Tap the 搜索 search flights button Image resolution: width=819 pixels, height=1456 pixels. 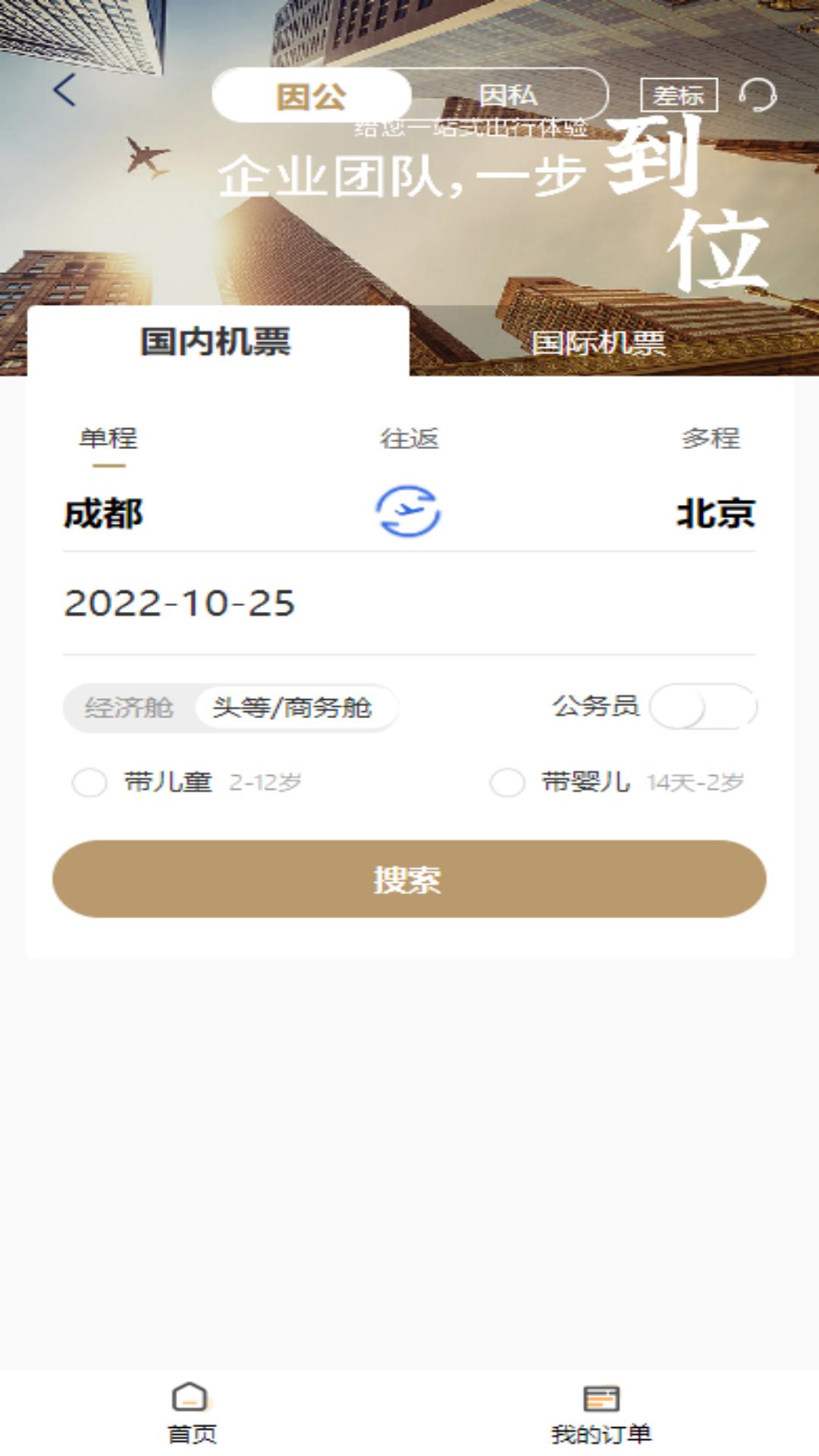[x=409, y=879]
